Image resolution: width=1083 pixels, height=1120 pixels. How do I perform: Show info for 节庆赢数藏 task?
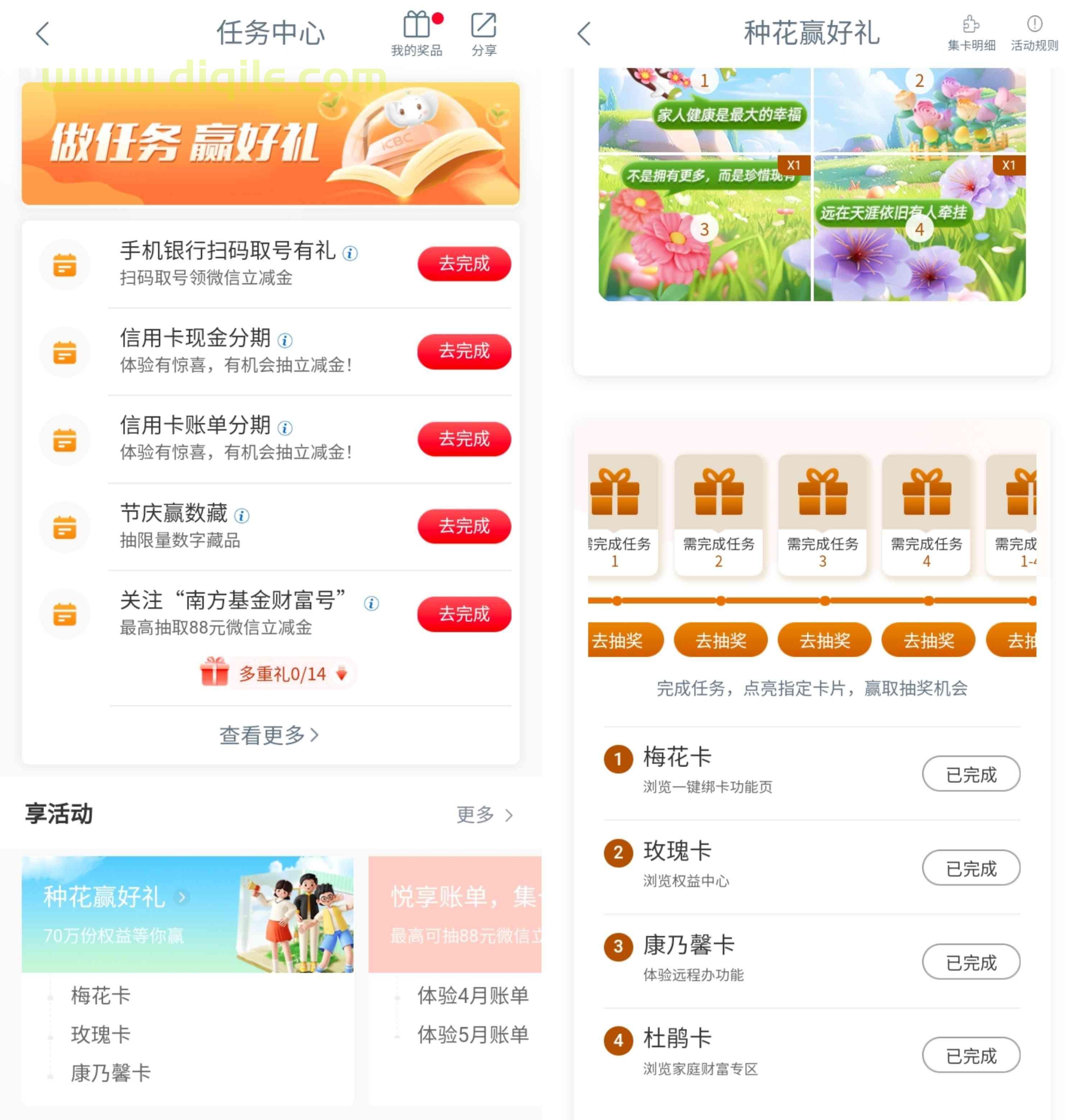(242, 516)
